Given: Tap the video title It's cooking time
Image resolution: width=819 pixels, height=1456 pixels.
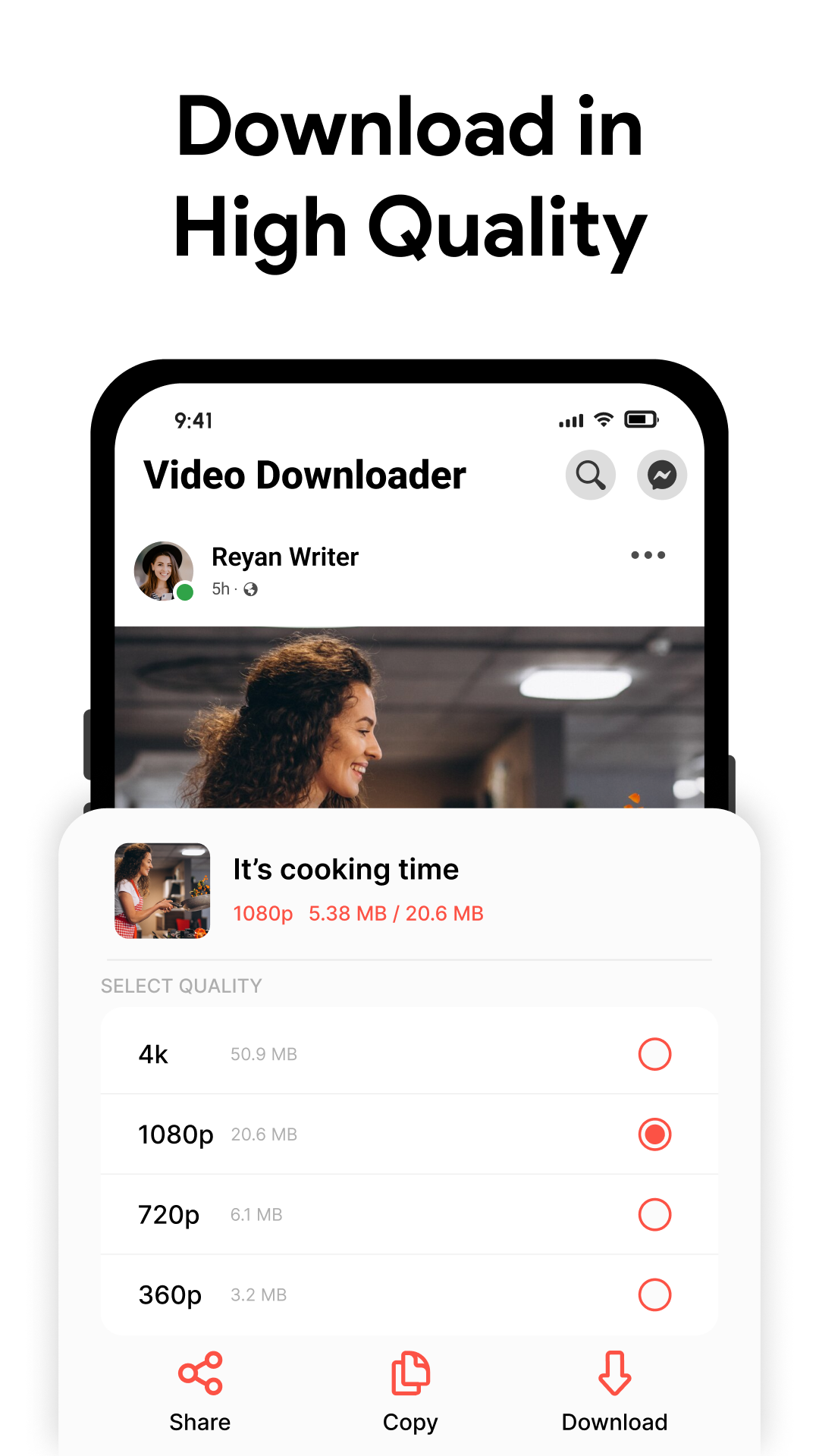Looking at the screenshot, I should tap(345, 869).
